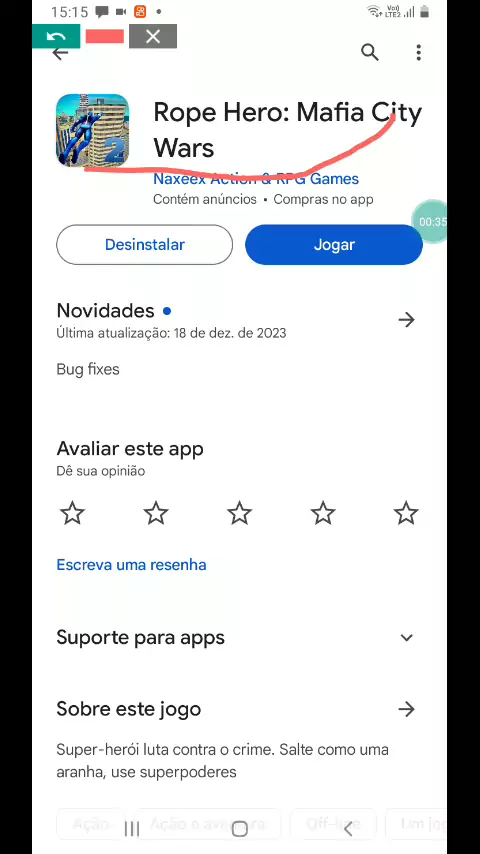
Task: Undo the drawing with the green arrow
Action: coord(56,36)
